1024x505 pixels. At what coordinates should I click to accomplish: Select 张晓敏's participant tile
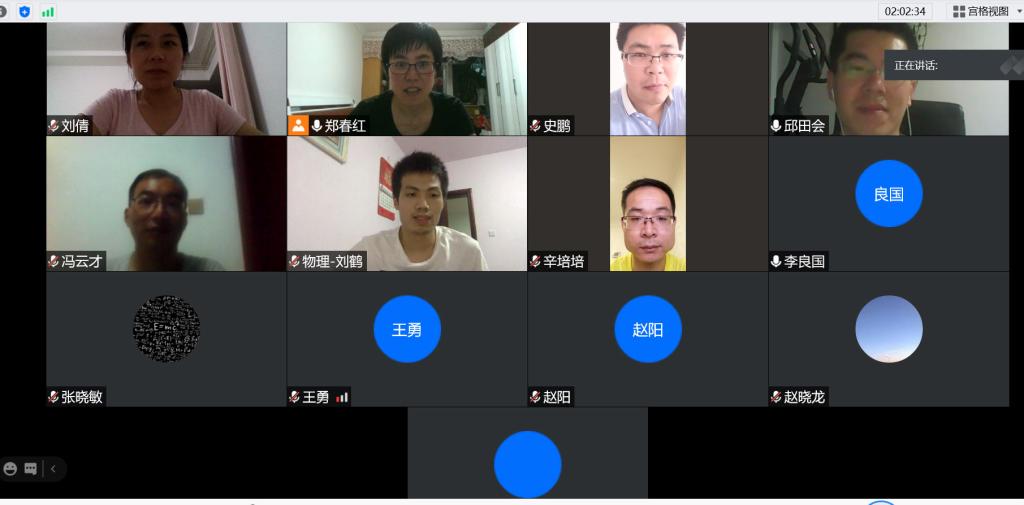point(166,338)
